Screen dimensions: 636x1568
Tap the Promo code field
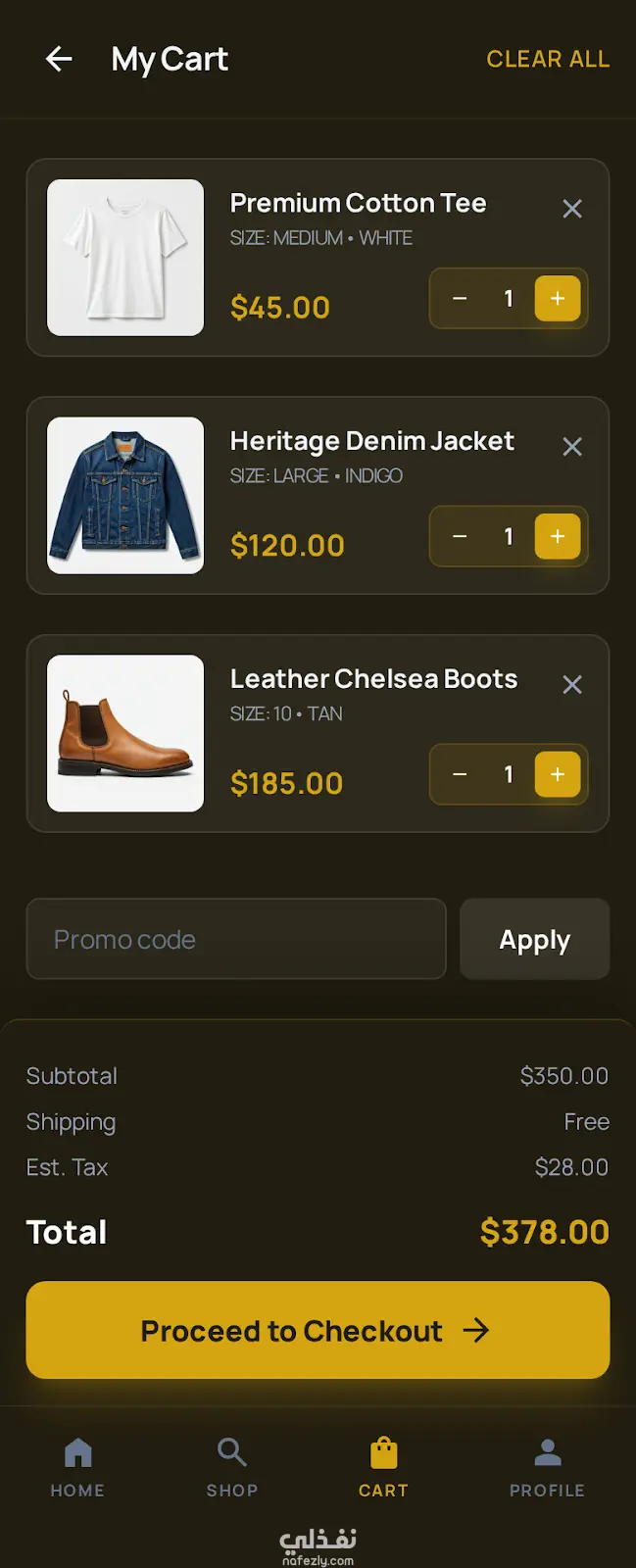[x=236, y=939]
